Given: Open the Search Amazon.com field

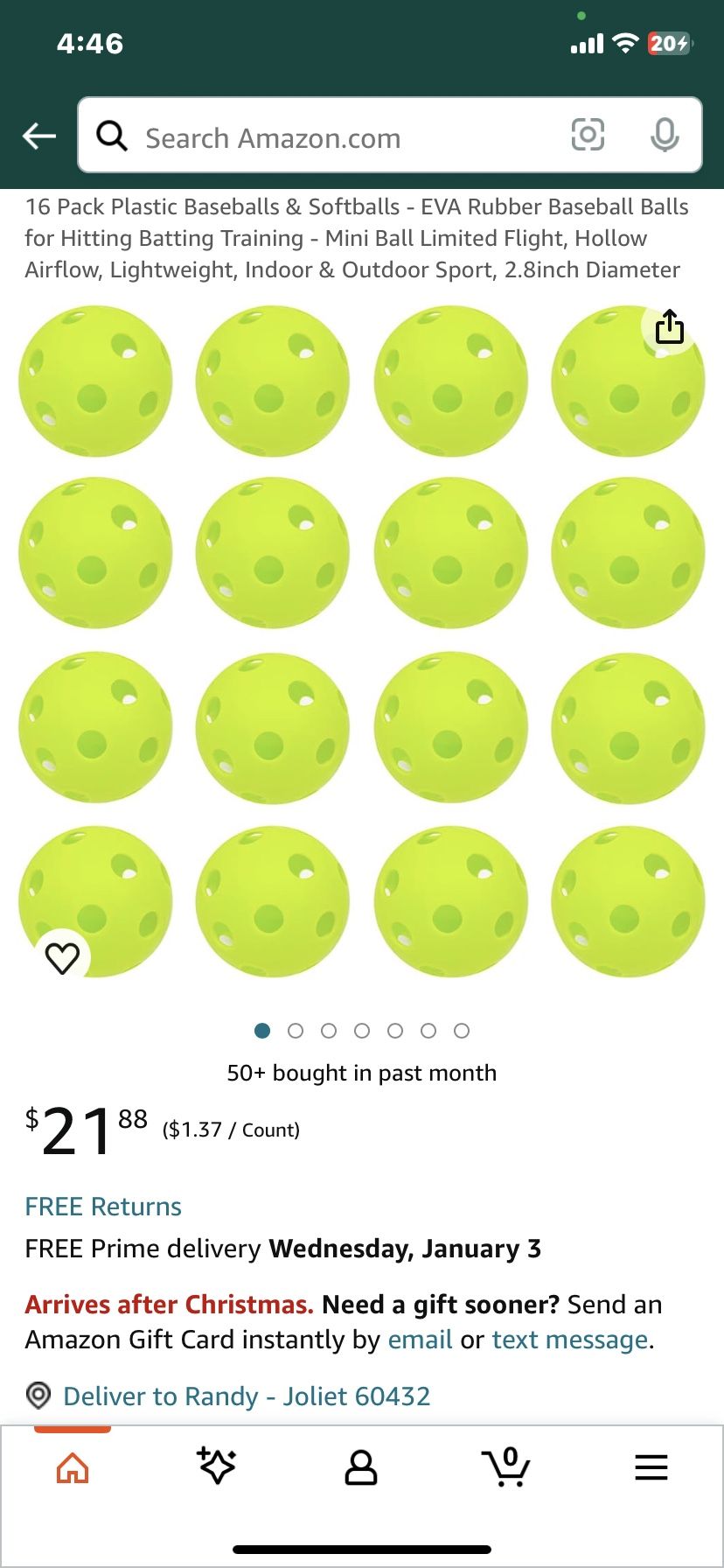Looking at the screenshot, I should coord(332,137).
